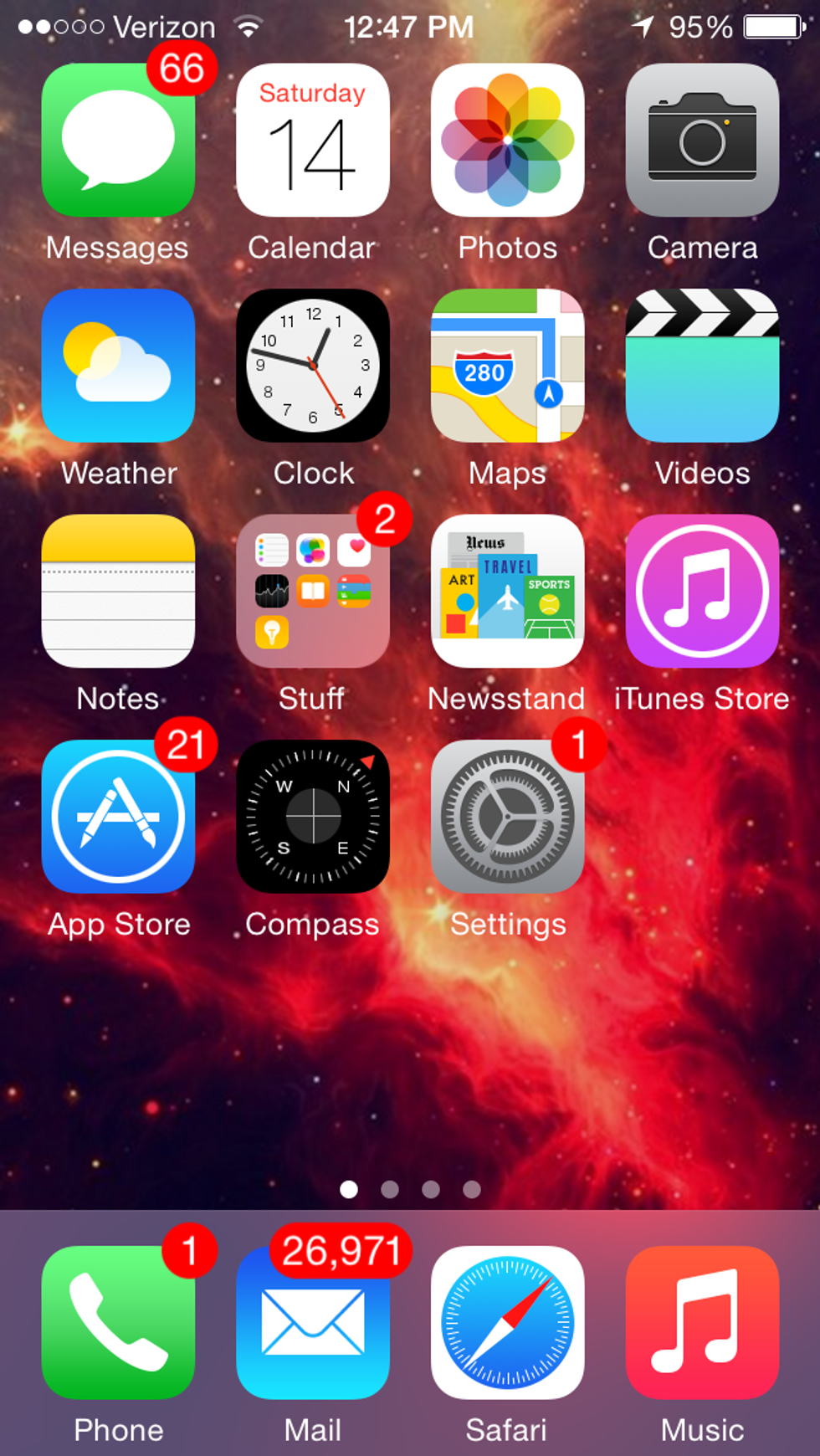Launch Safari browser
Screen dimensions: 820x1456
point(507,1322)
